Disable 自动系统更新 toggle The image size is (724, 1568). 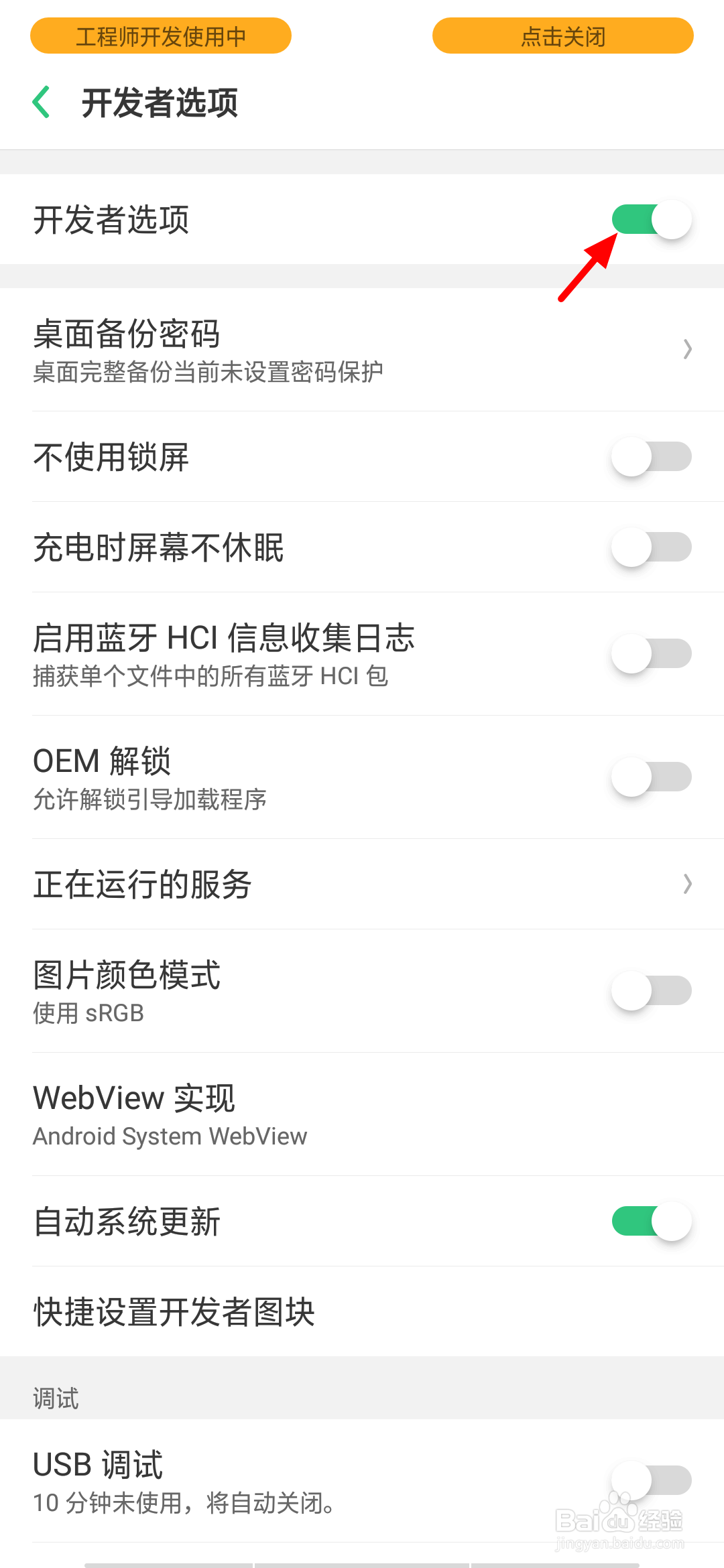click(651, 1222)
